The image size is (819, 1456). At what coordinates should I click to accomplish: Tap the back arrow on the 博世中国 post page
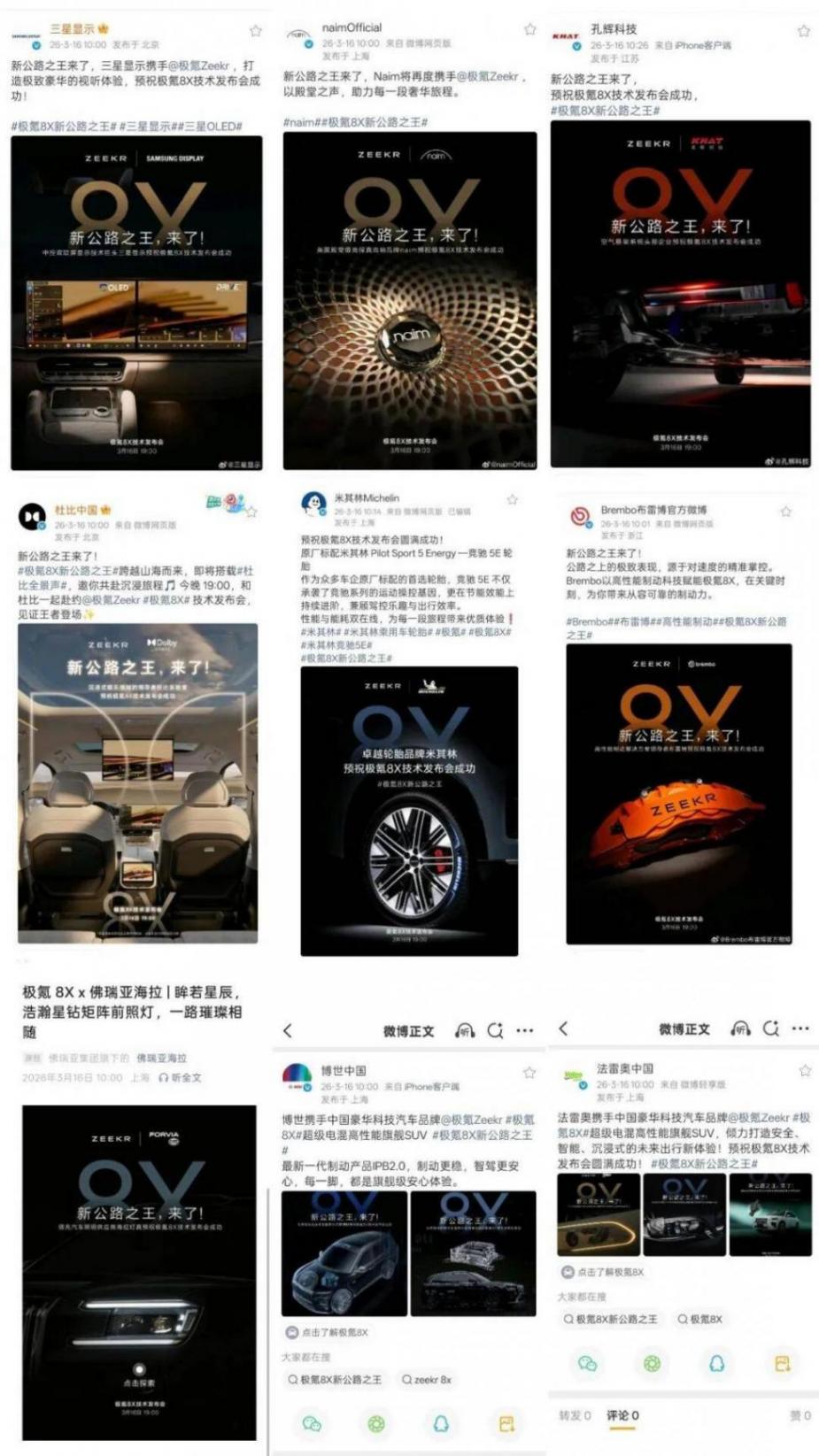click(287, 1030)
